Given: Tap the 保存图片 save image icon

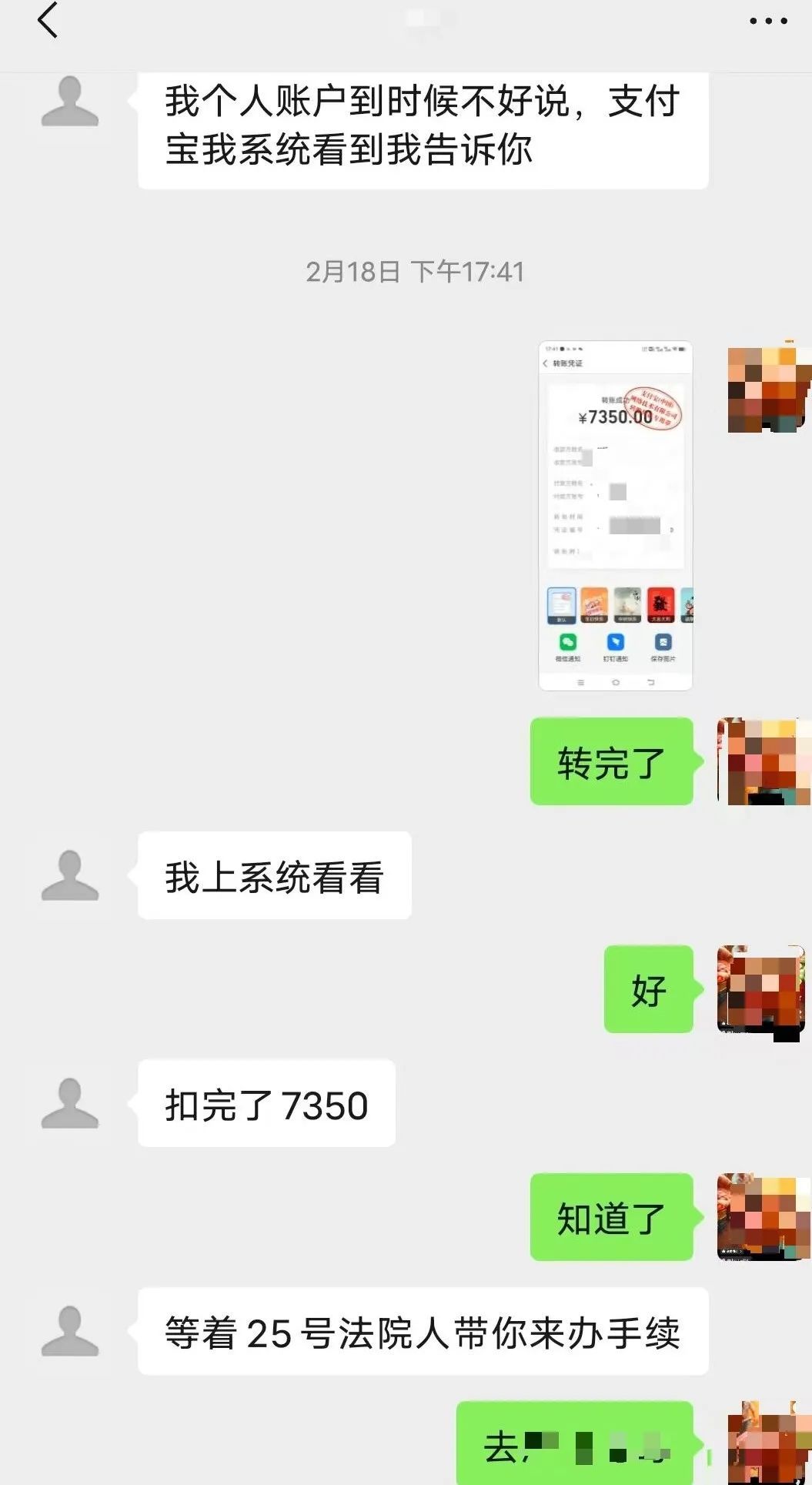Looking at the screenshot, I should pyautogui.click(x=663, y=642).
